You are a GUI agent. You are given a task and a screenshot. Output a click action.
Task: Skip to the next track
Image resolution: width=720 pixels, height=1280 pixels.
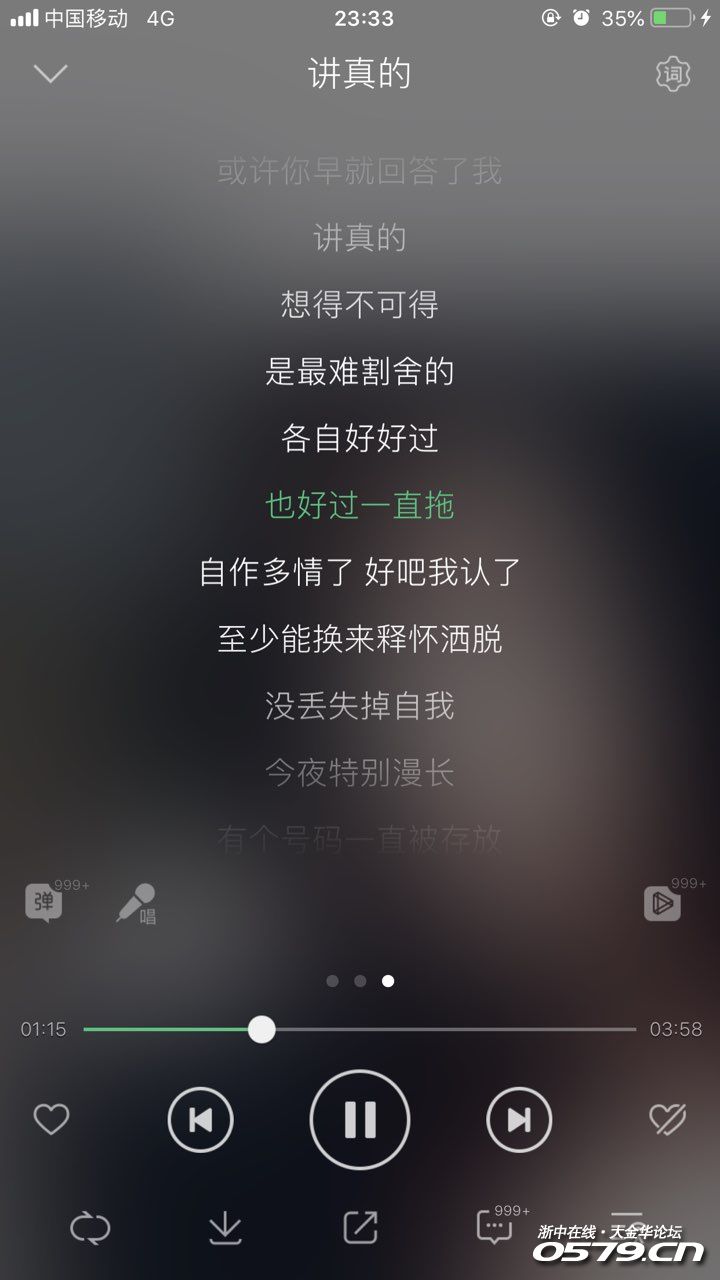519,1120
